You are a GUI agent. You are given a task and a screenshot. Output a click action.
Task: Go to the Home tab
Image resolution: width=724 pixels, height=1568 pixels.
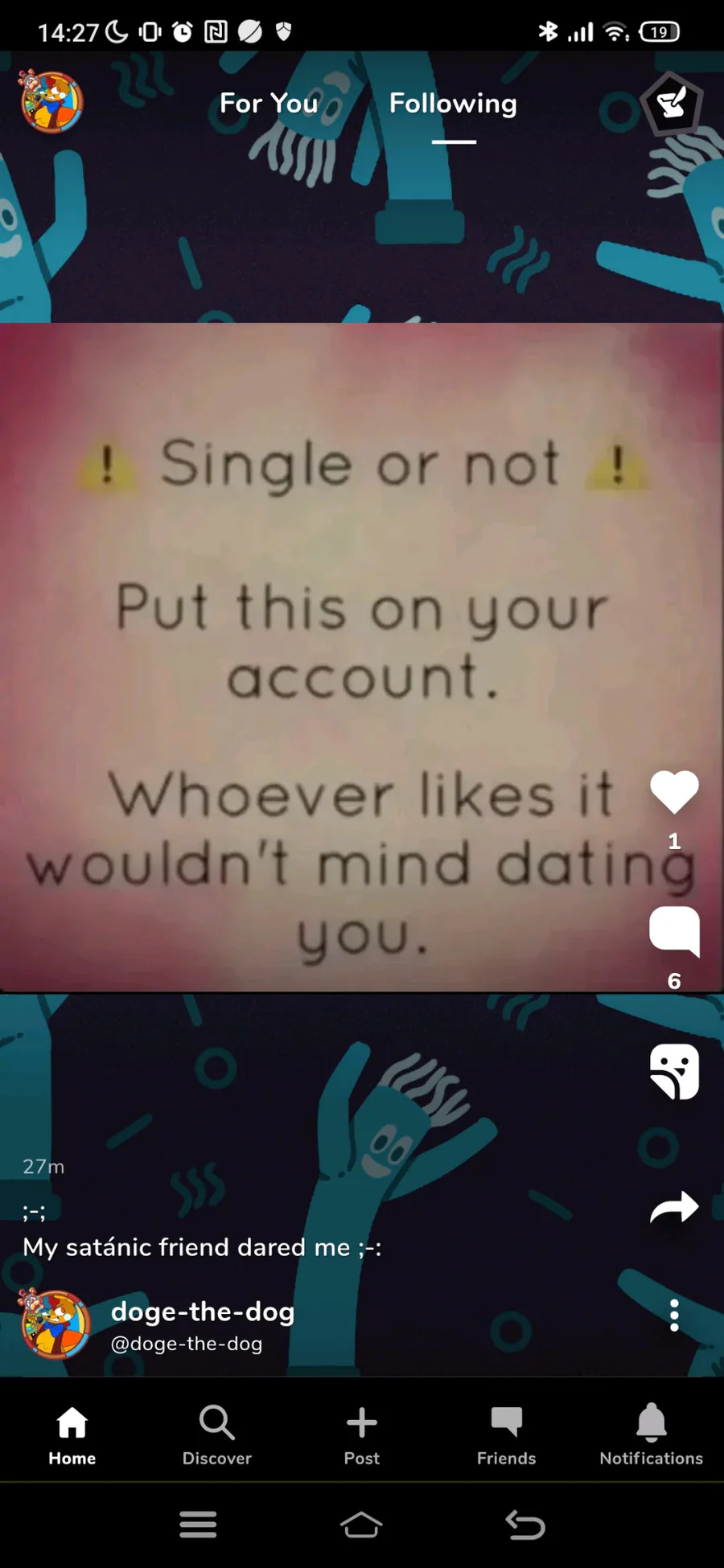coord(72,1435)
